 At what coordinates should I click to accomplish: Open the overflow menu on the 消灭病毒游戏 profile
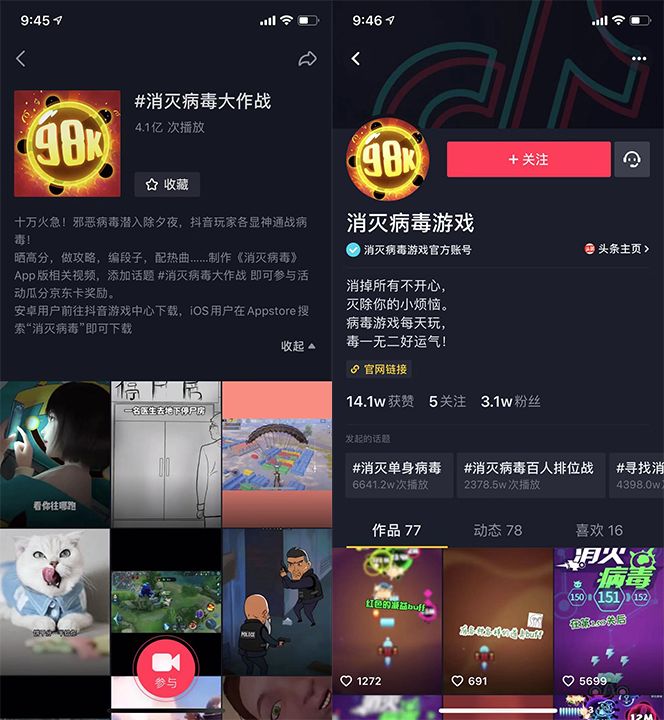(x=639, y=59)
